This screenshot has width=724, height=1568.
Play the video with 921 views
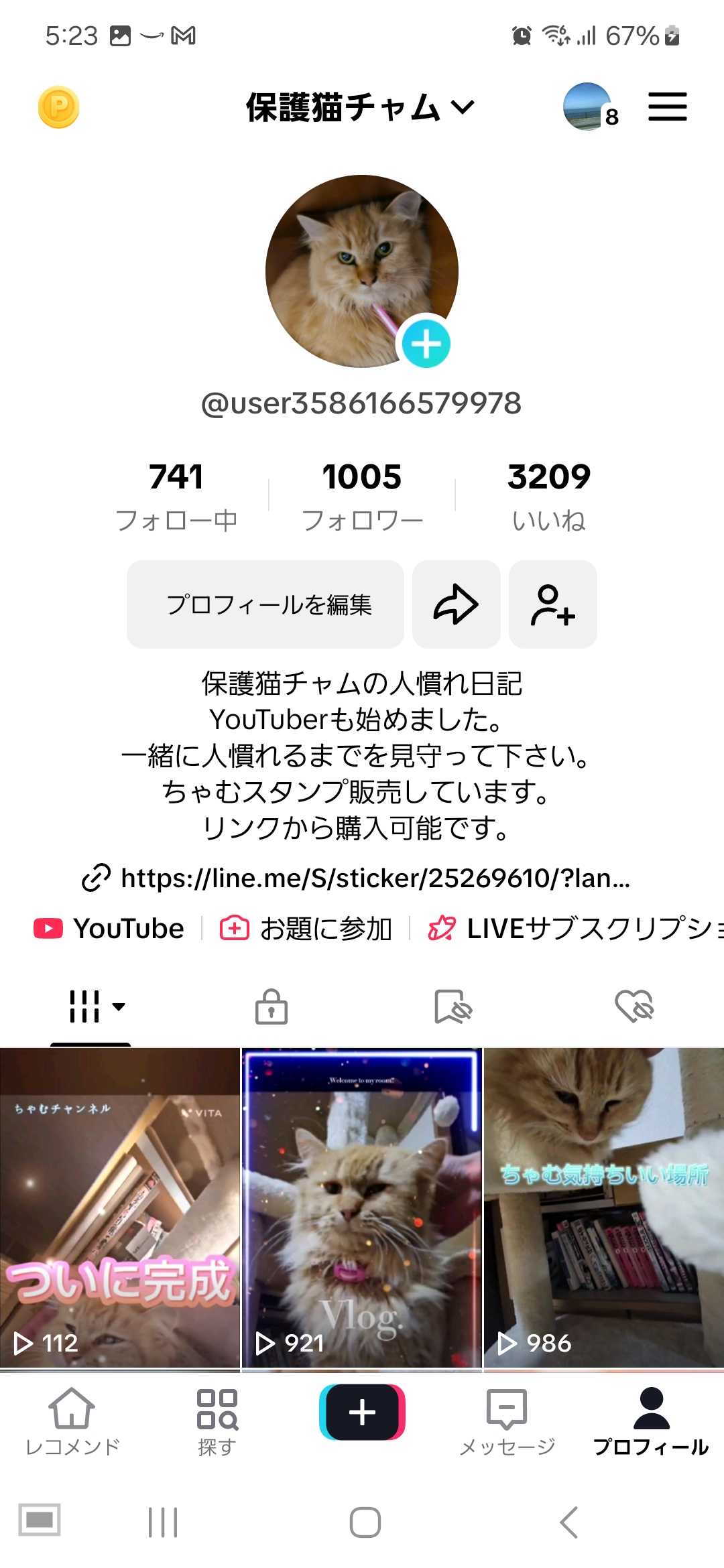coord(362,1206)
